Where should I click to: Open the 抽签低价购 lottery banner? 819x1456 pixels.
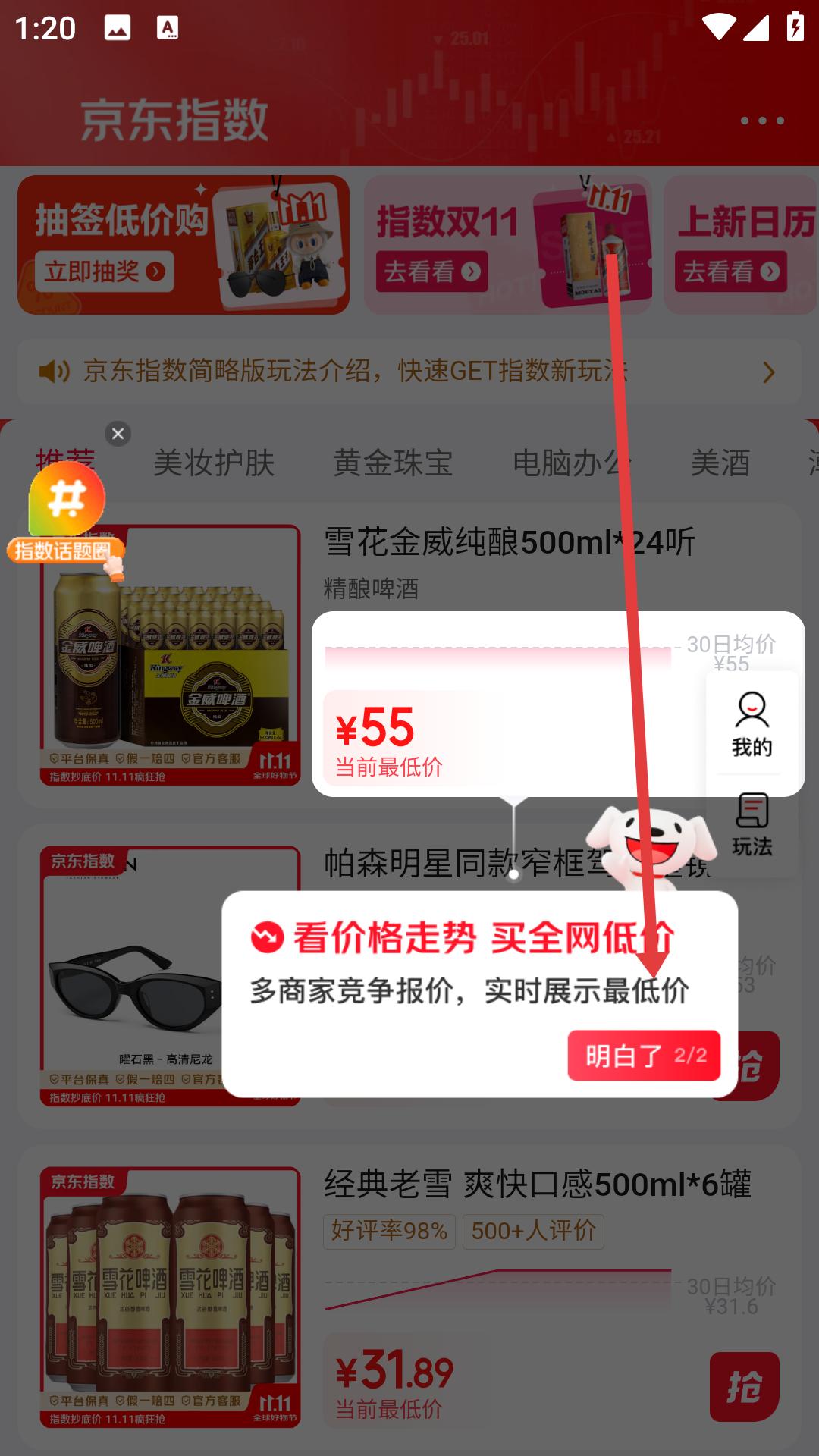[x=183, y=245]
